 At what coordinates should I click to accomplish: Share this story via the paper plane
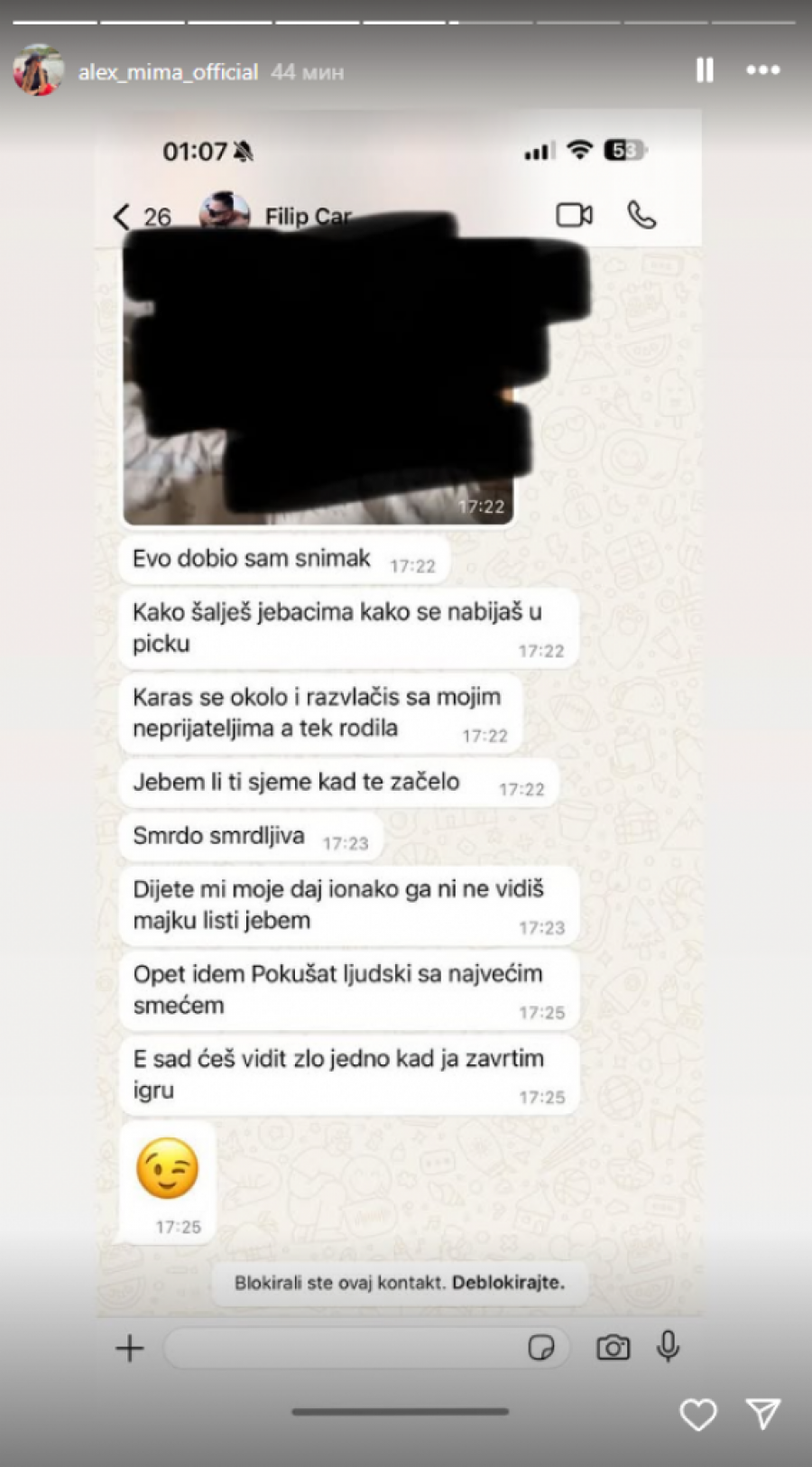click(763, 1414)
